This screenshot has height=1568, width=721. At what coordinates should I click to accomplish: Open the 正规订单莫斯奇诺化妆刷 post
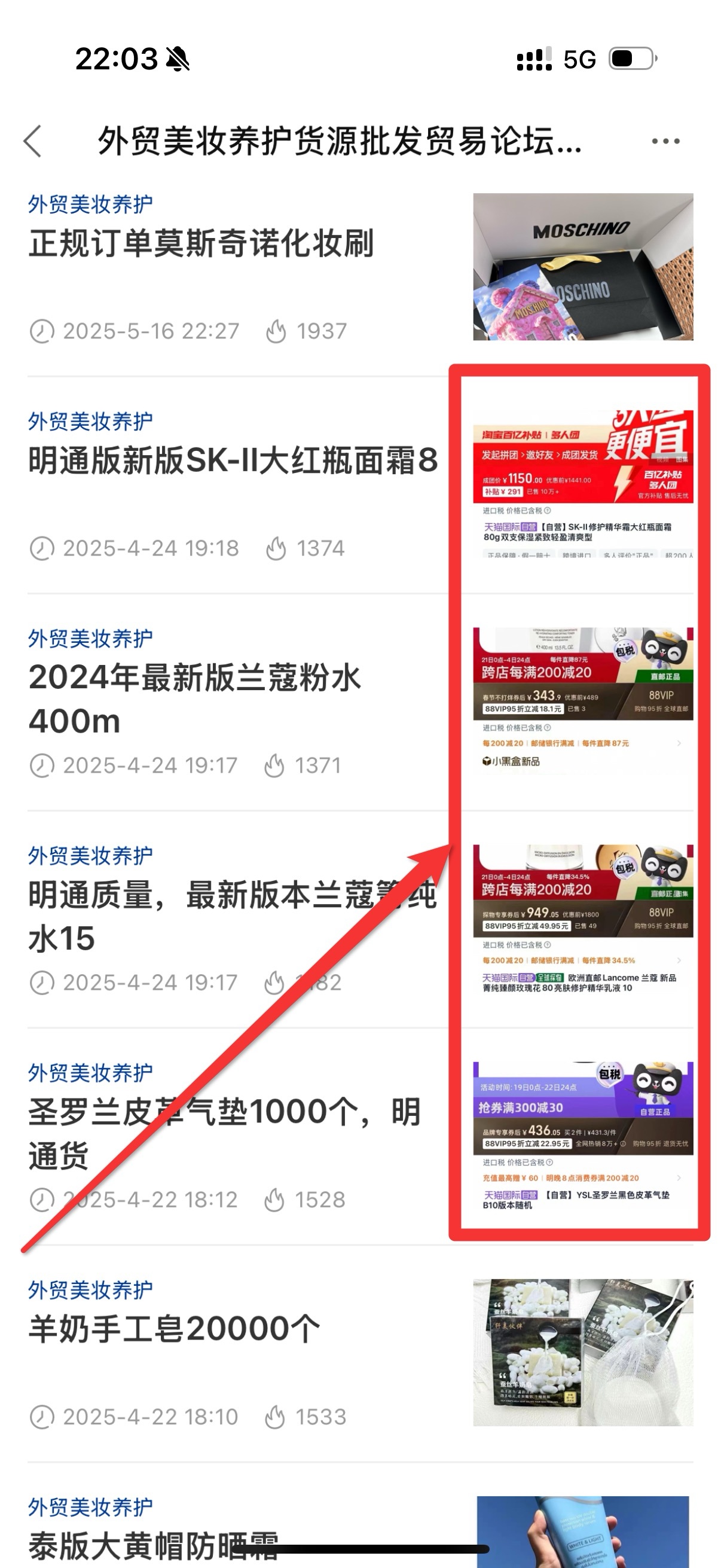click(201, 243)
